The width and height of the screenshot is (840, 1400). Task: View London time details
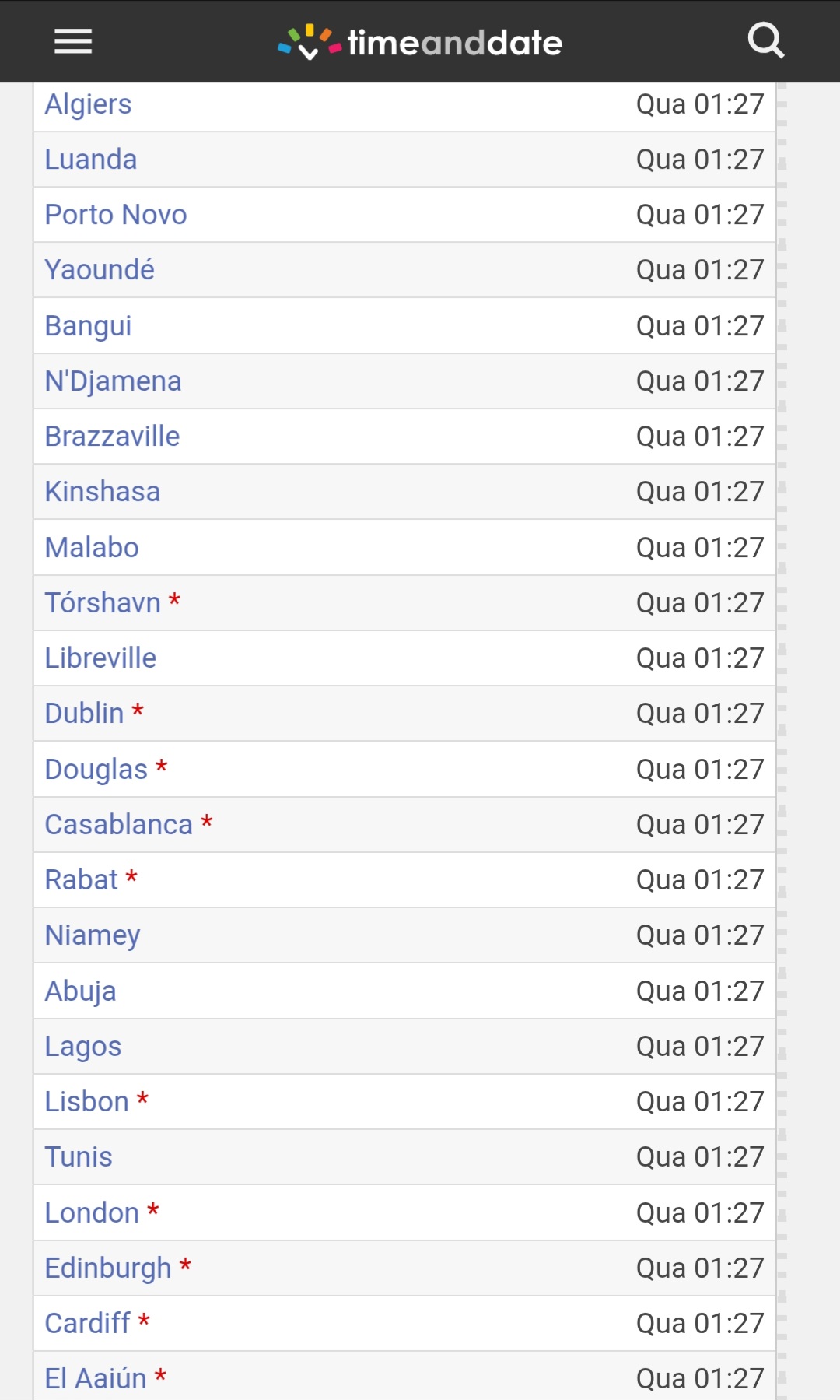[x=92, y=1213]
